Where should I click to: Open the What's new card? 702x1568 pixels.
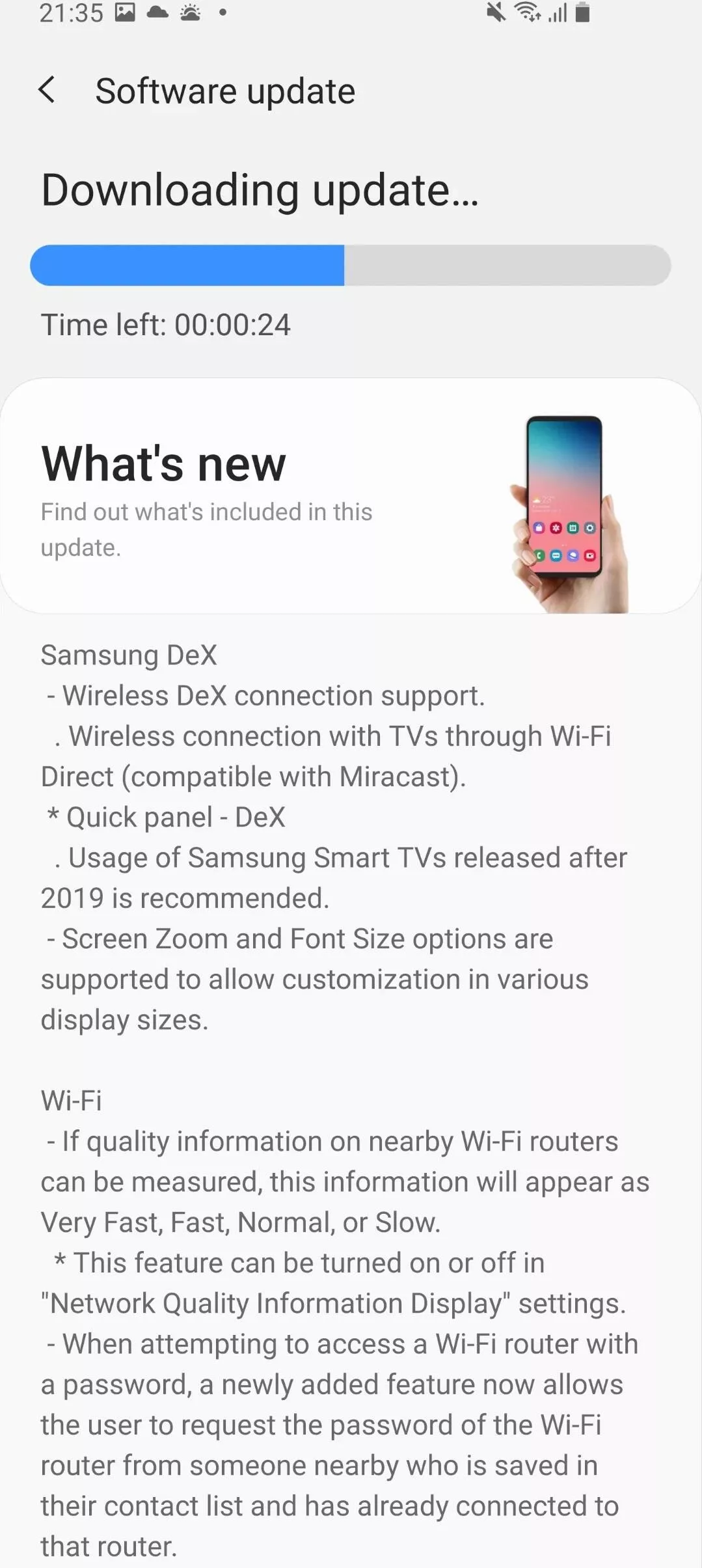[351, 496]
